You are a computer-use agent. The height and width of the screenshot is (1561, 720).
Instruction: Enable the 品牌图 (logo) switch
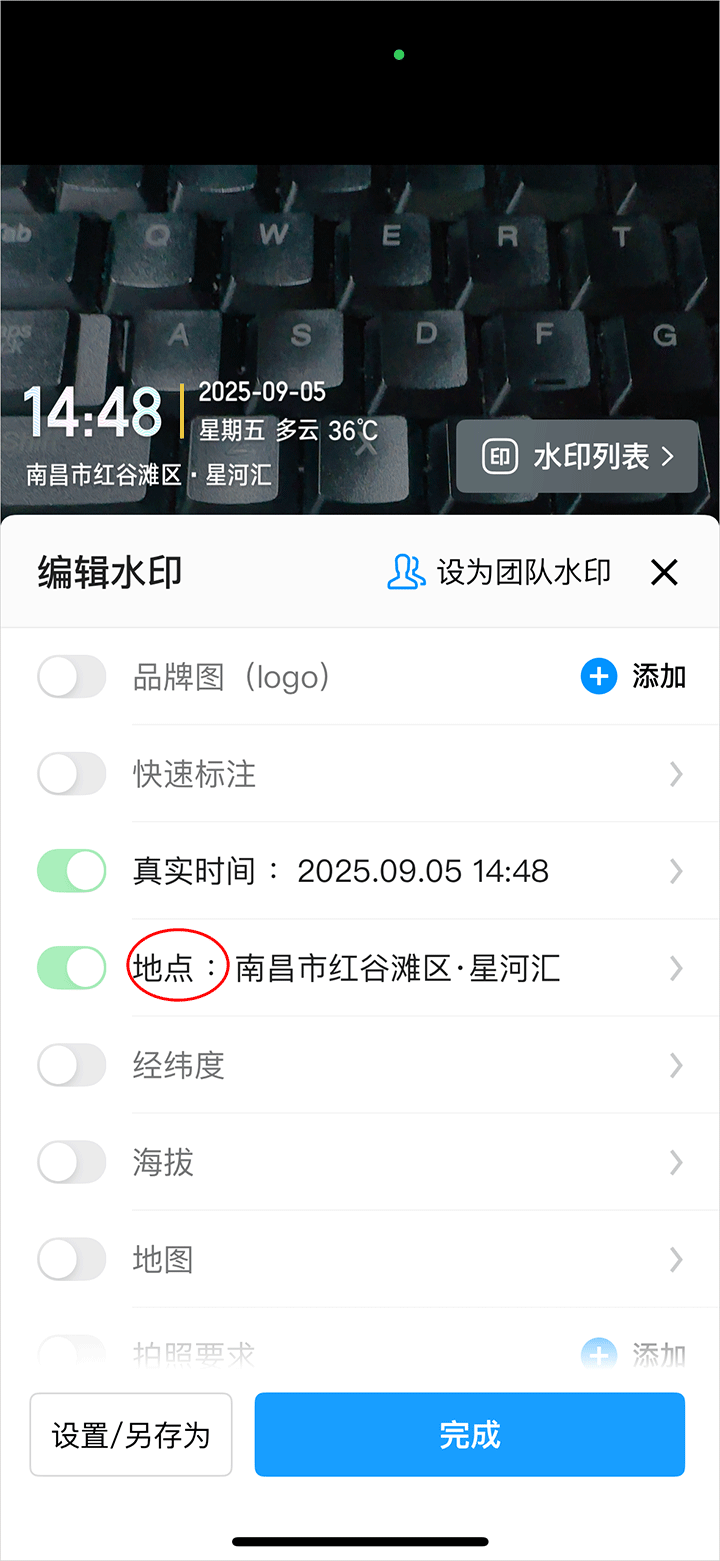72,677
